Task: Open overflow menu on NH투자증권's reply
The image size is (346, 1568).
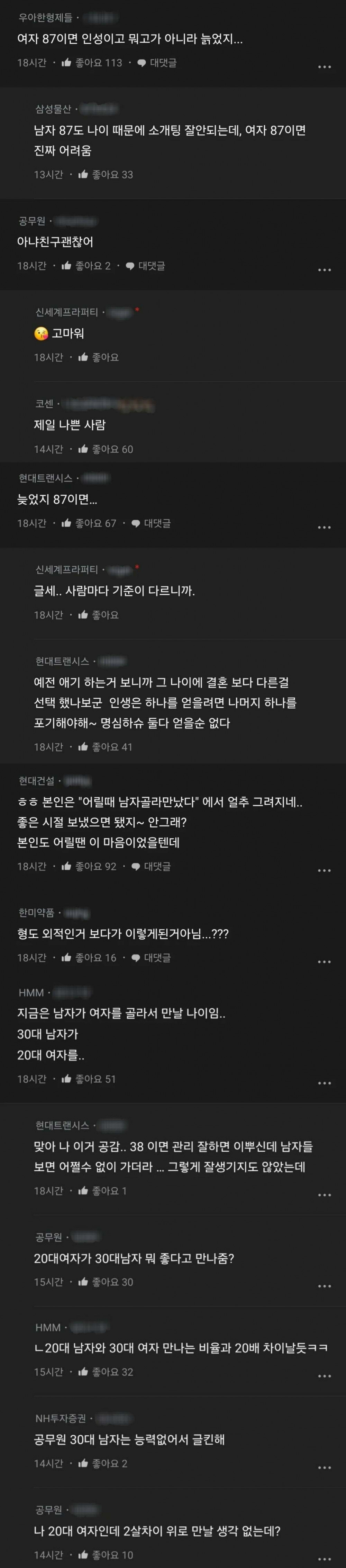Action: pos(325,1467)
